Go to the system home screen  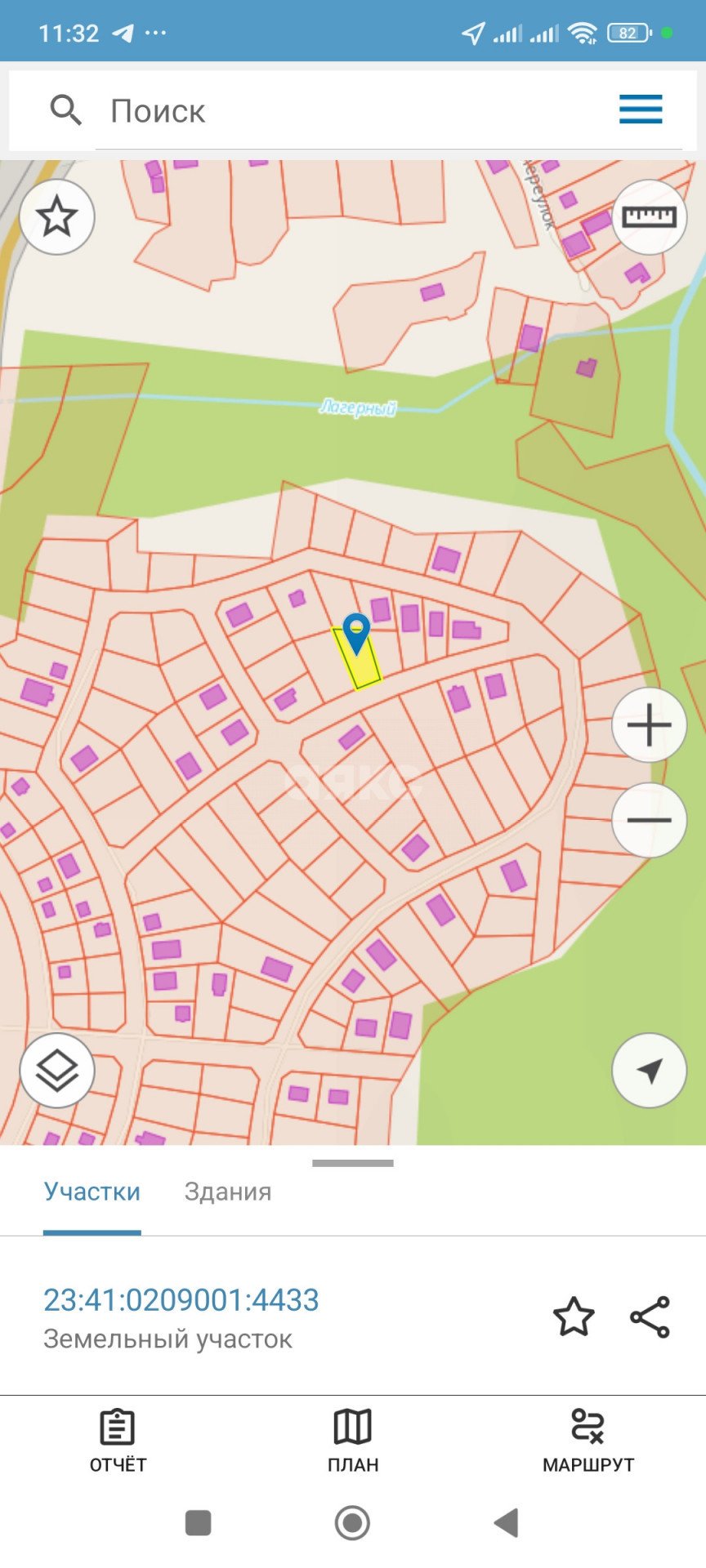pos(353,1522)
